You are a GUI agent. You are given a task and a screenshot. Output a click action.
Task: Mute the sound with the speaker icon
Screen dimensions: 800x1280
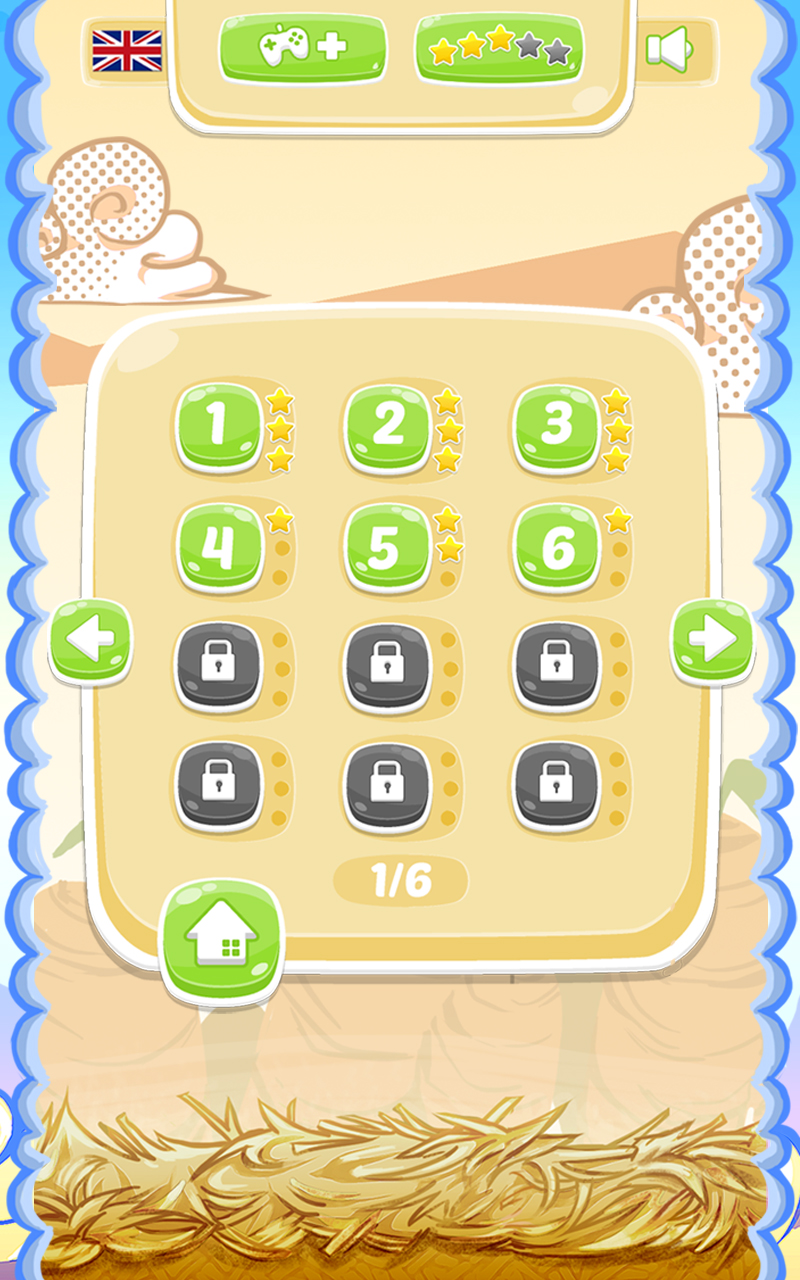667,49
